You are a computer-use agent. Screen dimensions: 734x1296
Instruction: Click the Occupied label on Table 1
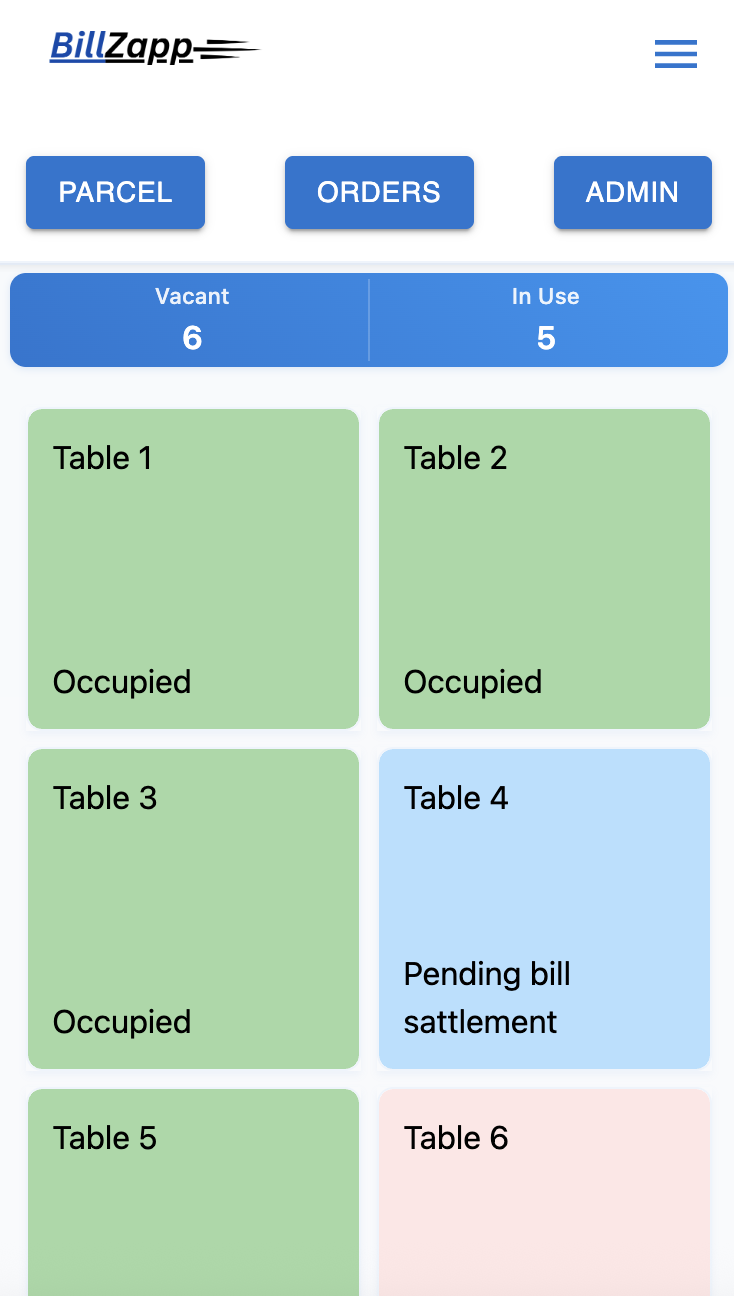tap(121, 682)
